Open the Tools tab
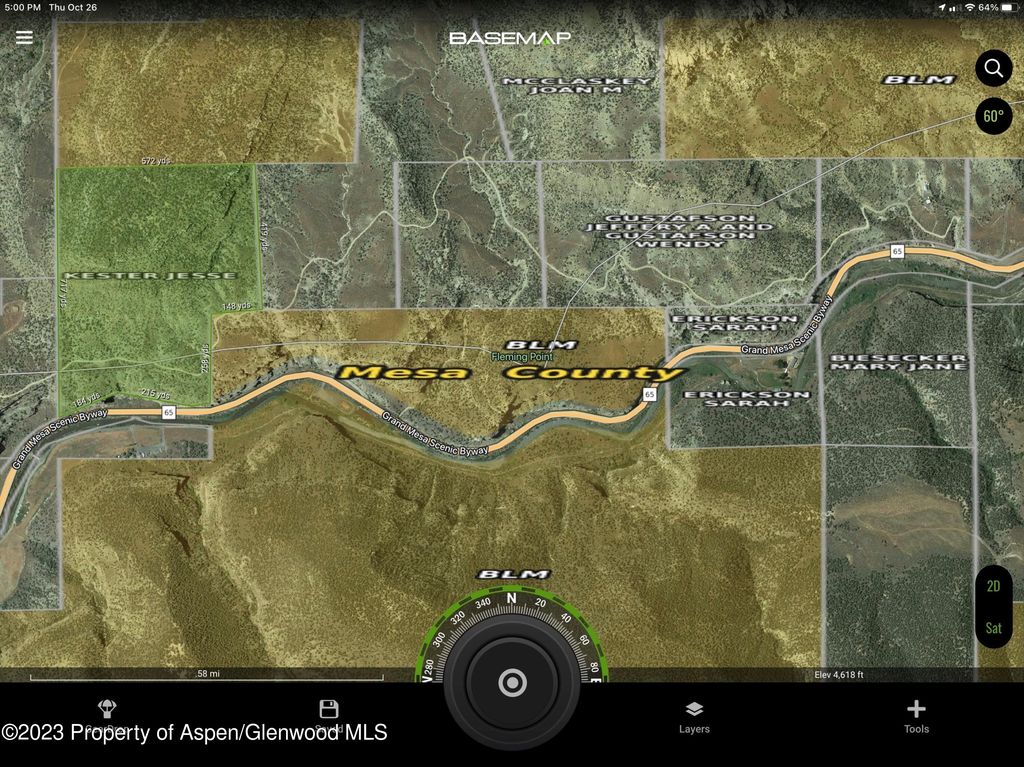This screenshot has width=1024, height=767. (x=916, y=716)
